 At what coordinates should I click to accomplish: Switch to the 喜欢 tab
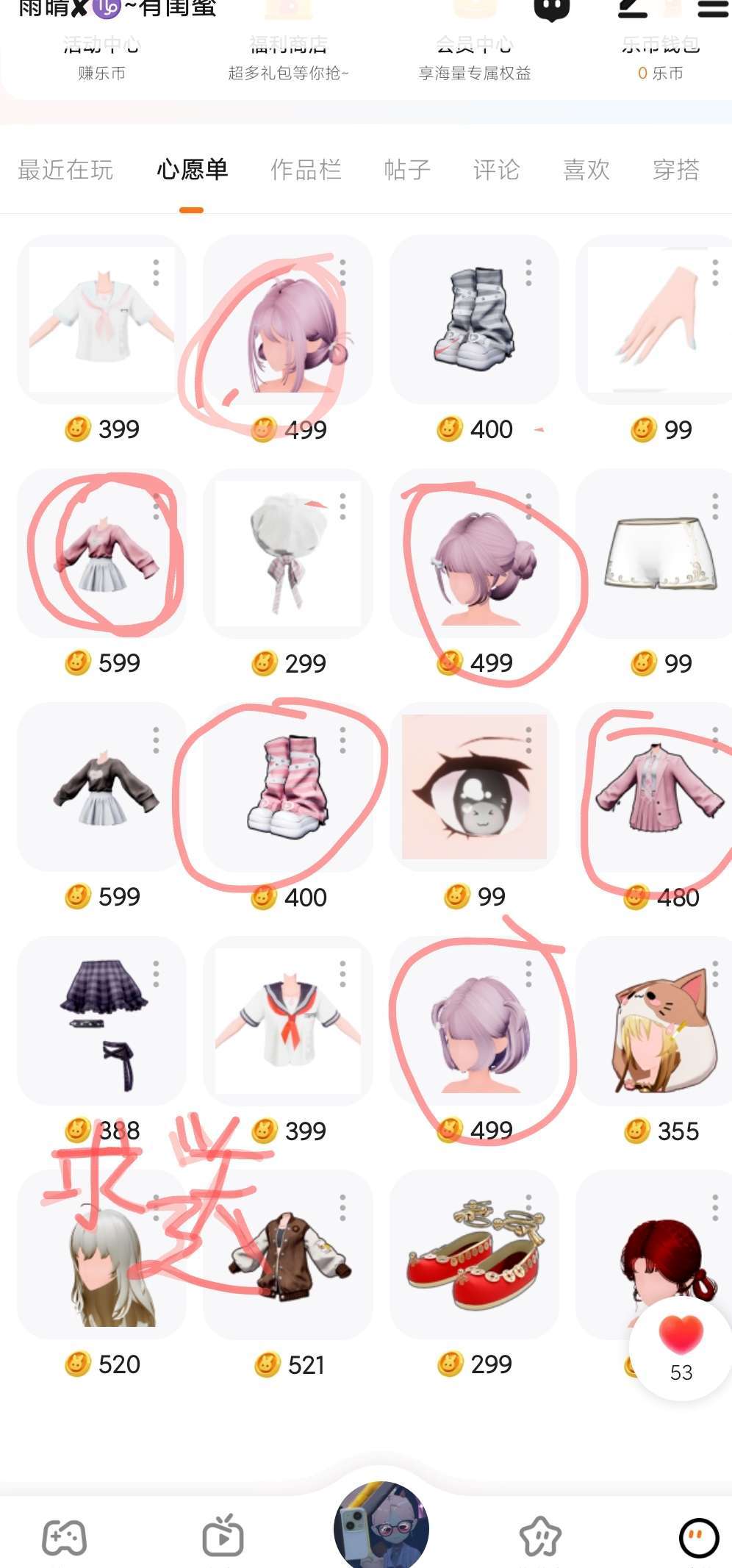point(586,170)
